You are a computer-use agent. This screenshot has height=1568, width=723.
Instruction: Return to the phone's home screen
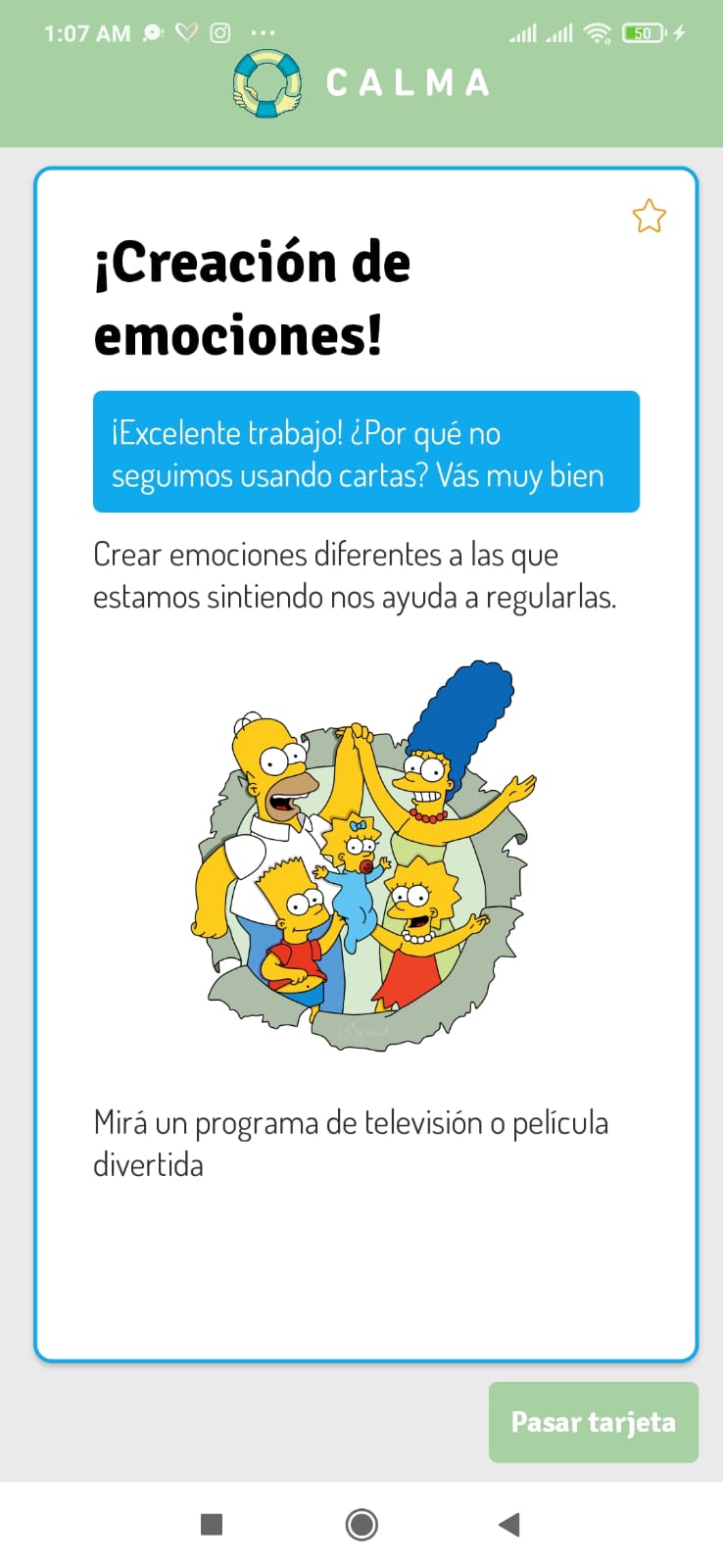(x=361, y=1524)
